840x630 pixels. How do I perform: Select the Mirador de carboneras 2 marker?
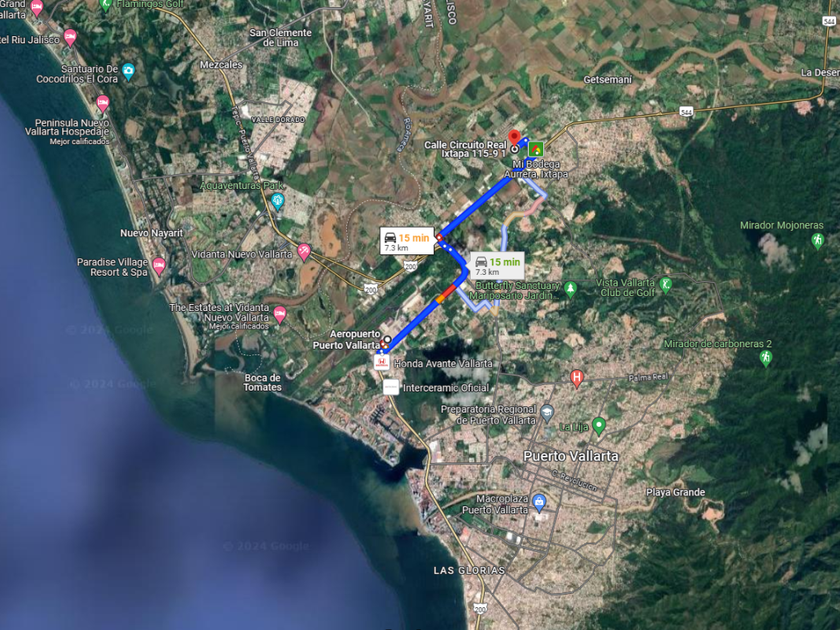pos(766,358)
